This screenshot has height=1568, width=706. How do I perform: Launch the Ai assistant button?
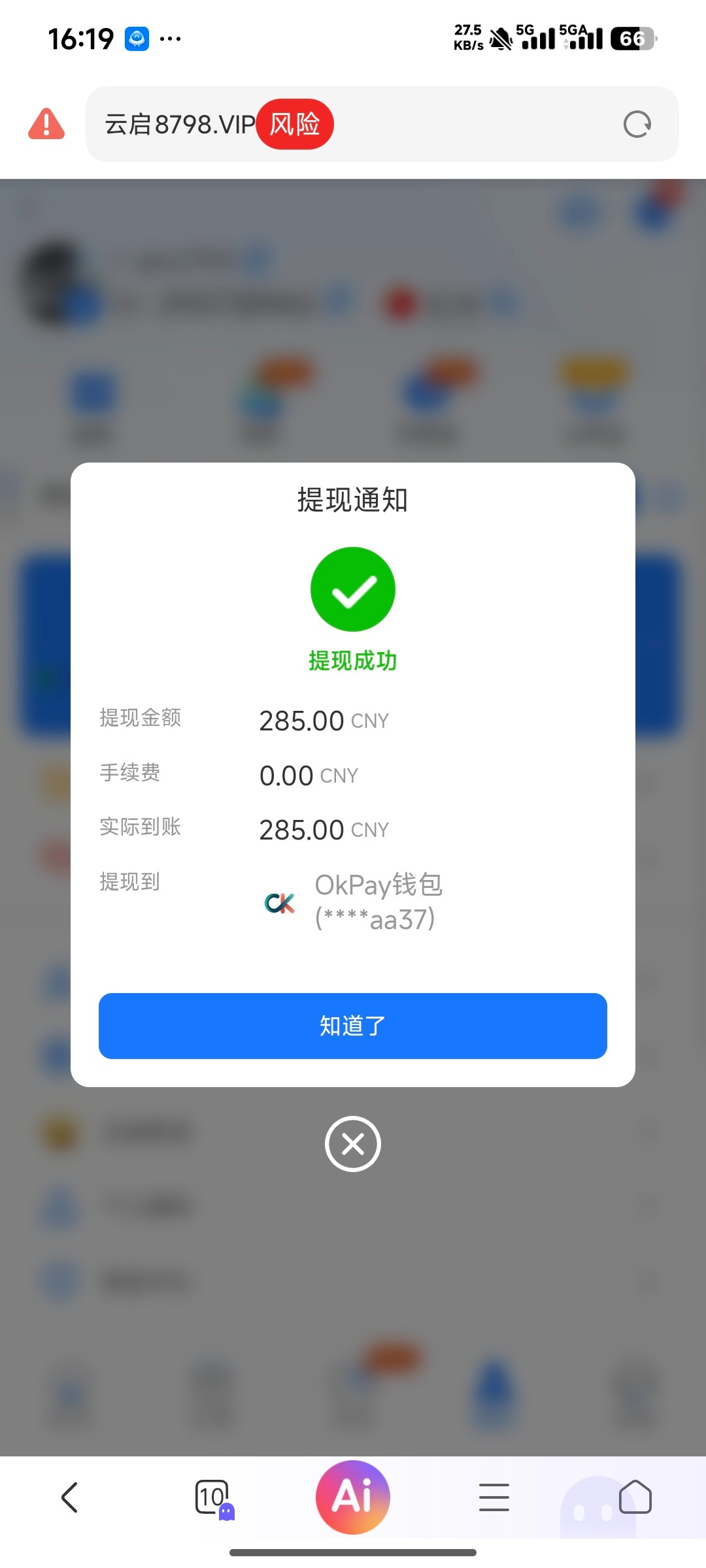353,1497
